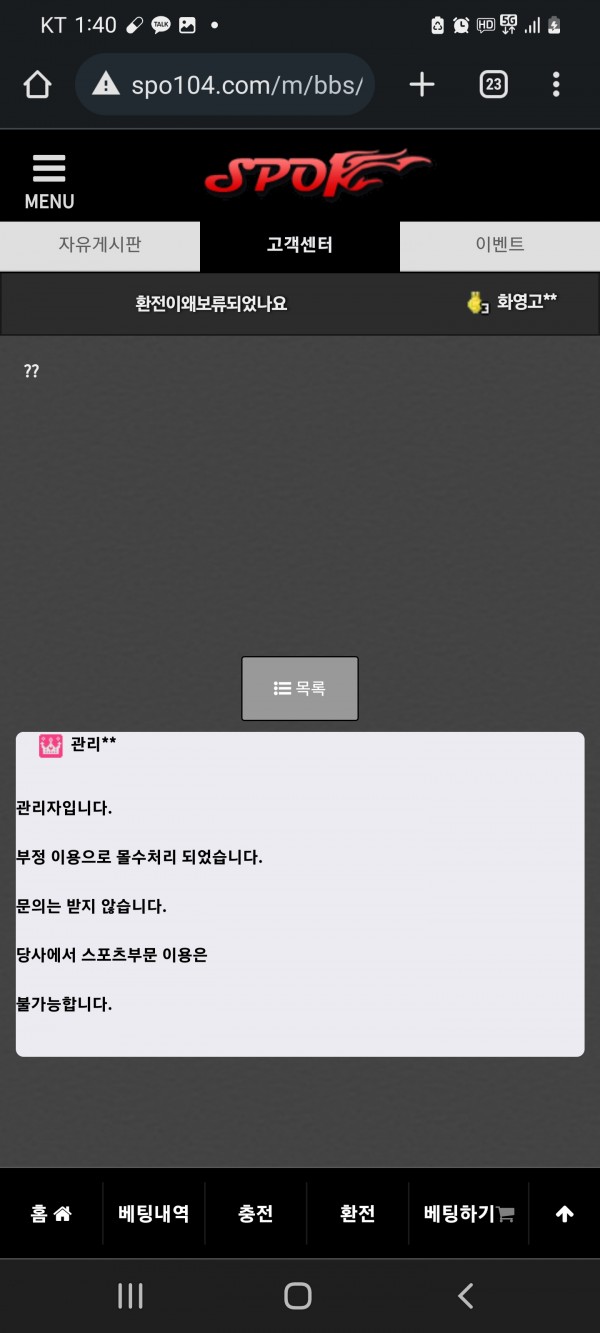
Task: Open 베팅내역 in bottom bar
Action: pos(154,1214)
